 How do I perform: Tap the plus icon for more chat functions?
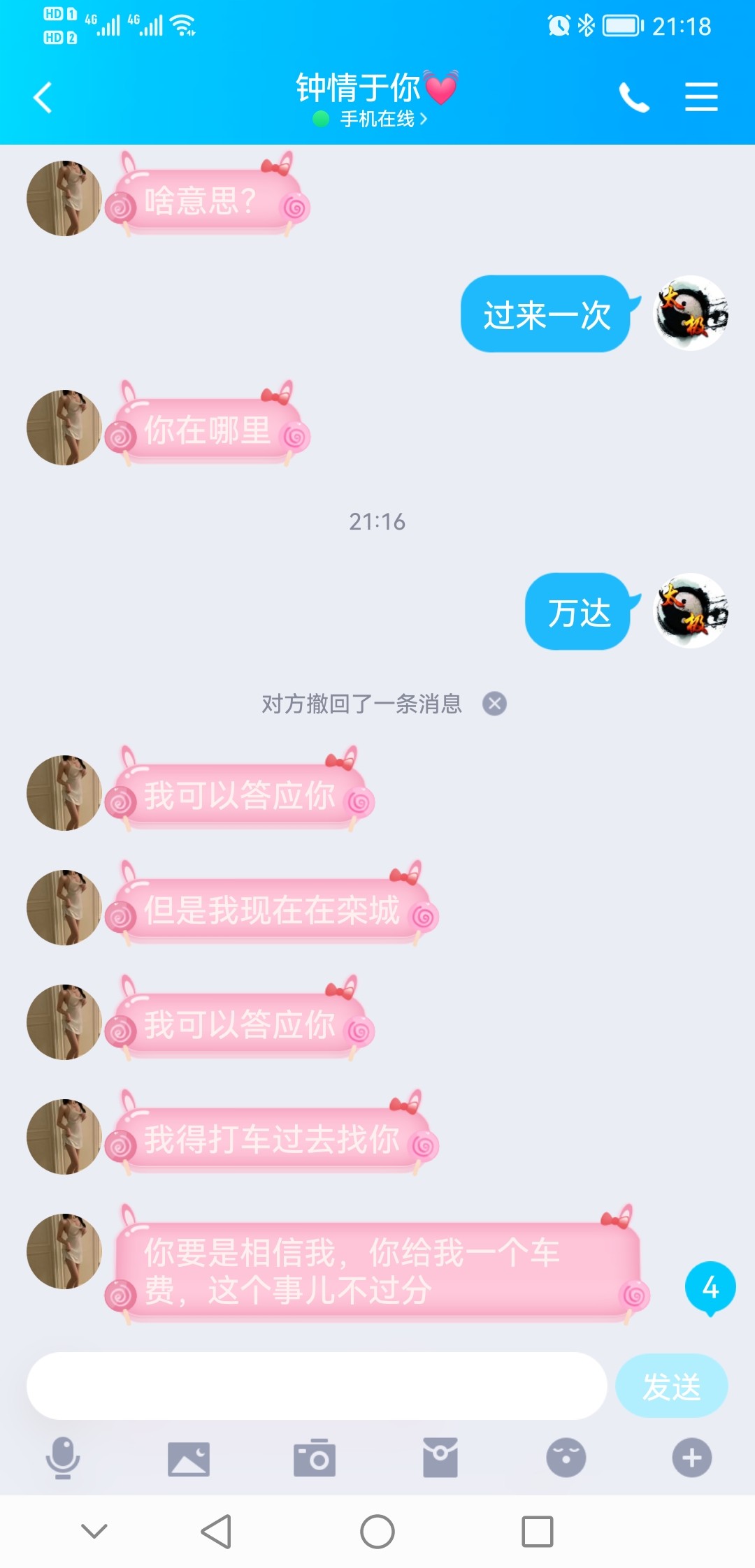click(691, 1458)
